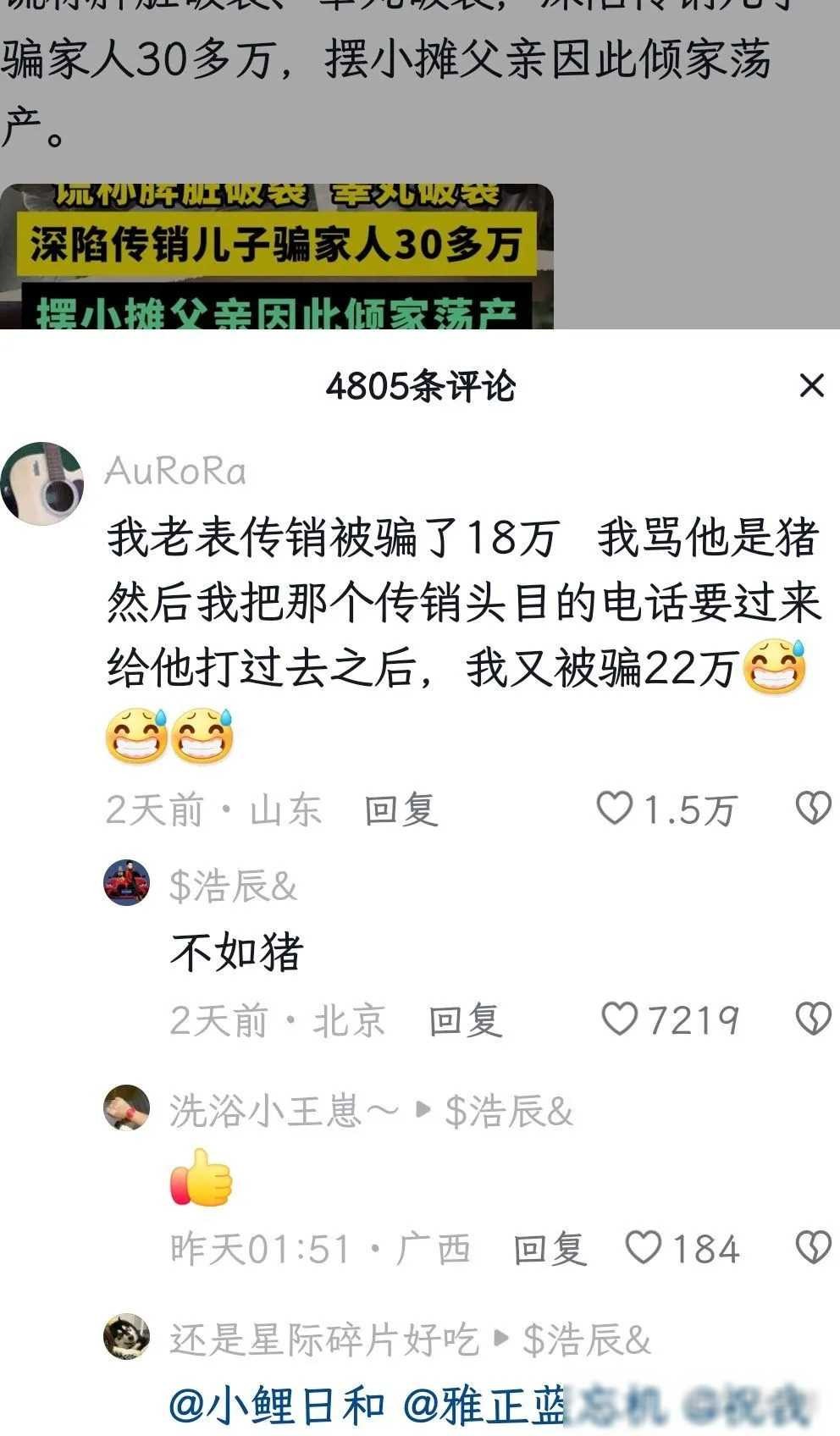Image resolution: width=840 pixels, height=1436 pixels.
Task: Like $浩辰&'s comment with 7219 likes
Action: point(619,1019)
